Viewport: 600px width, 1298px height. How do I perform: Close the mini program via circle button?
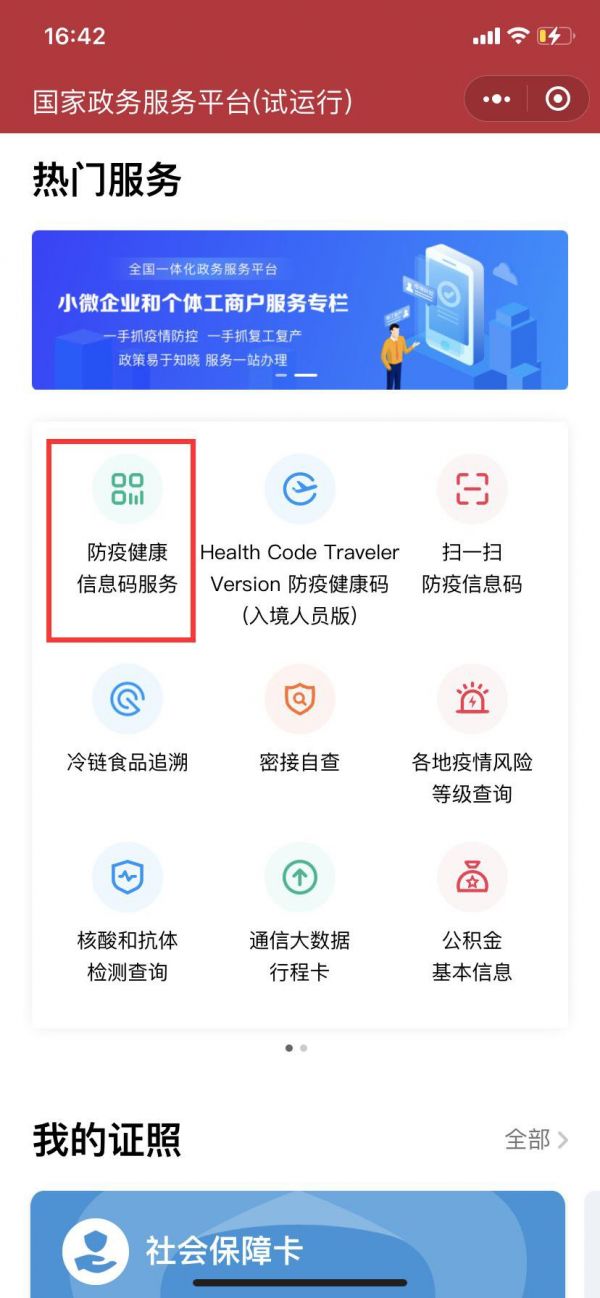(x=558, y=99)
